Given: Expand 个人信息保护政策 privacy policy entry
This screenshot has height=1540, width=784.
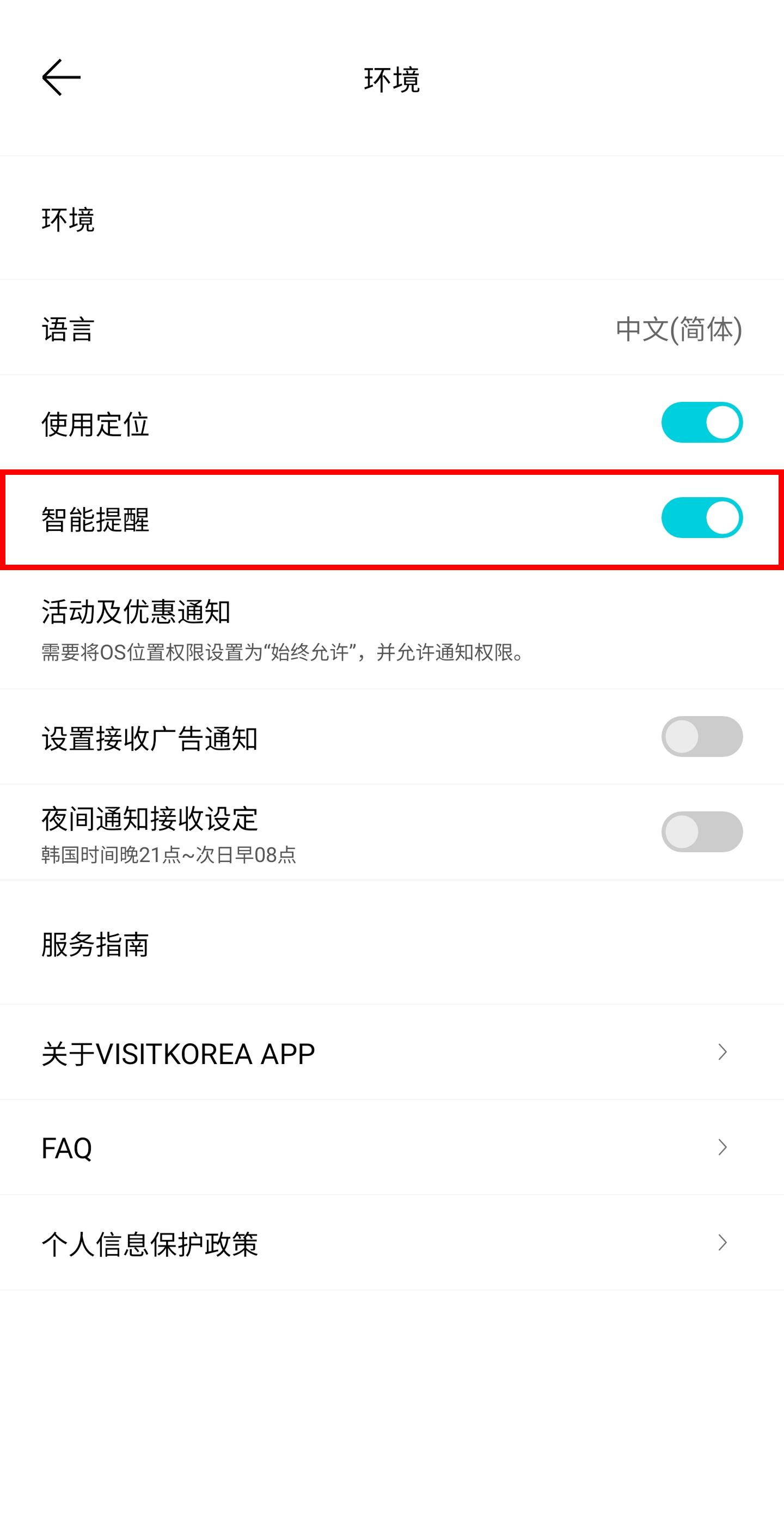Looking at the screenshot, I should point(721,1242).
